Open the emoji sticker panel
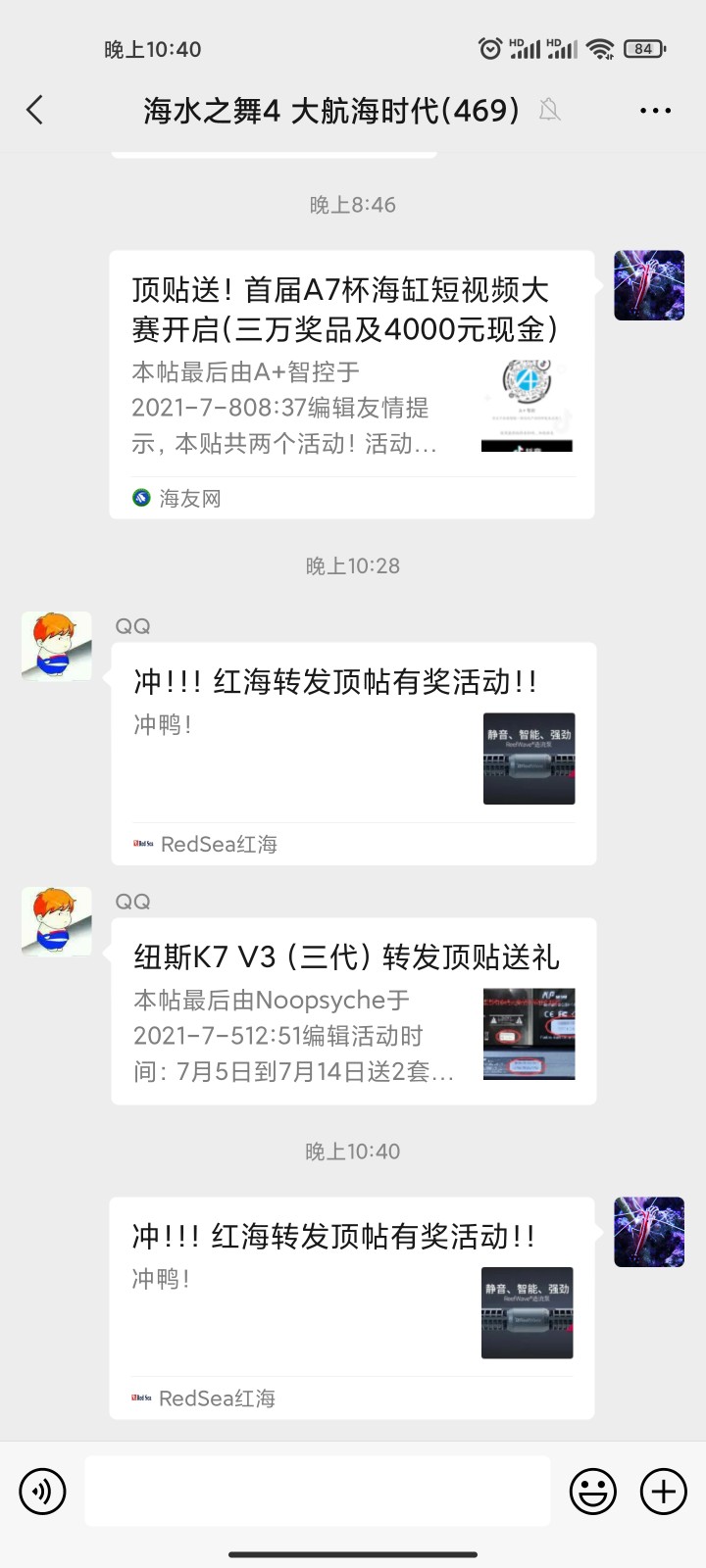Viewport: 706px width, 1568px height. tap(593, 1492)
